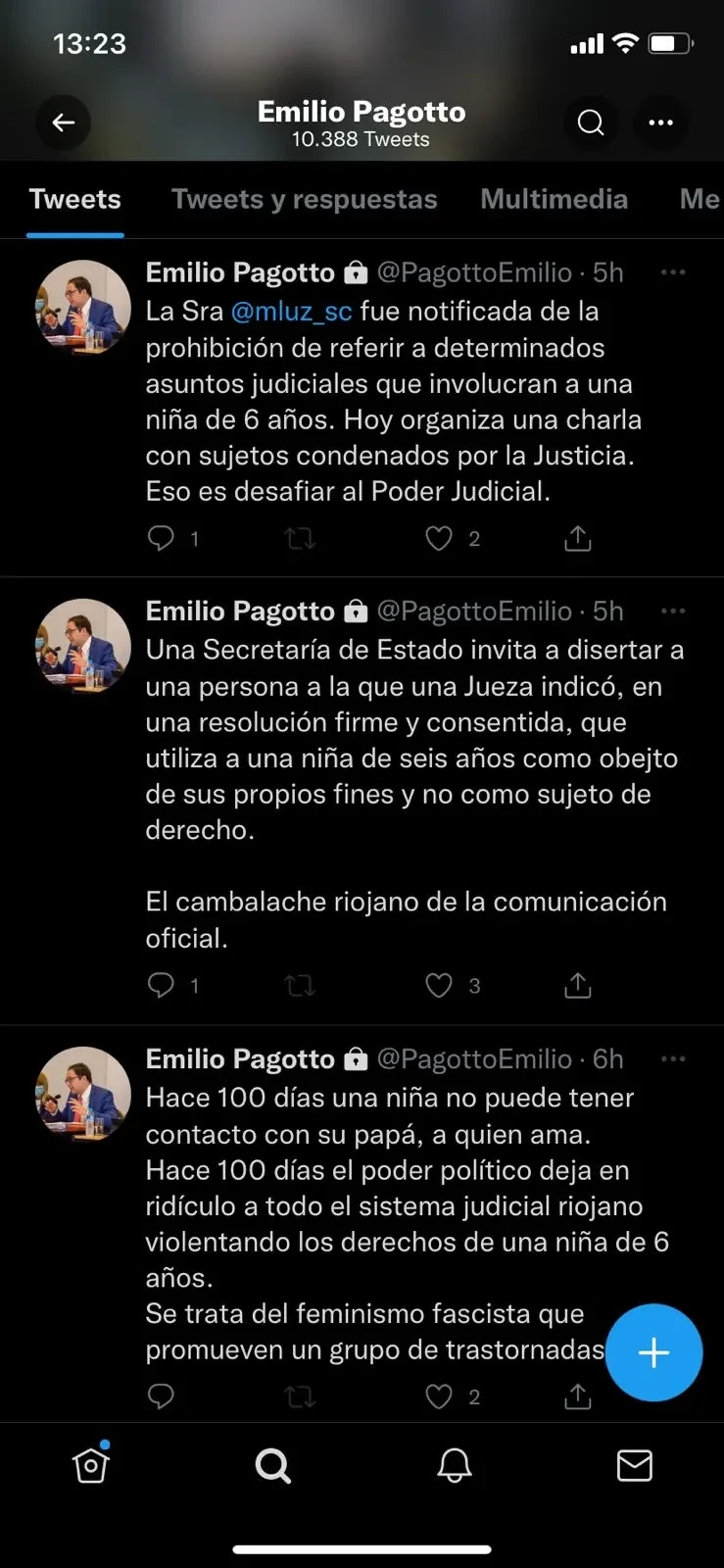Screen dimensions: 724x1568
Task: Share the cambalache riojano tweet
Action: pos(578,985)
